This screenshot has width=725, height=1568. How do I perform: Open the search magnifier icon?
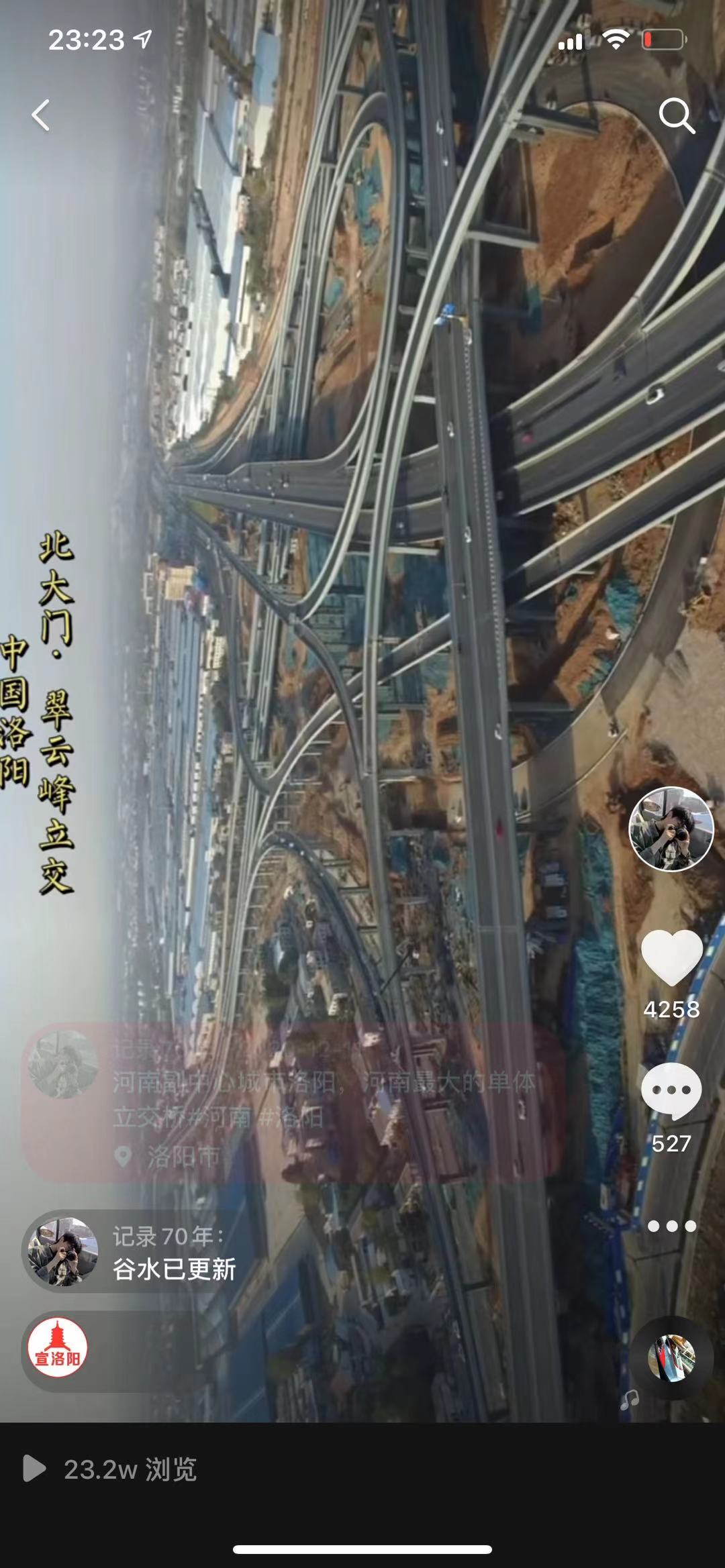pos(675,116)
